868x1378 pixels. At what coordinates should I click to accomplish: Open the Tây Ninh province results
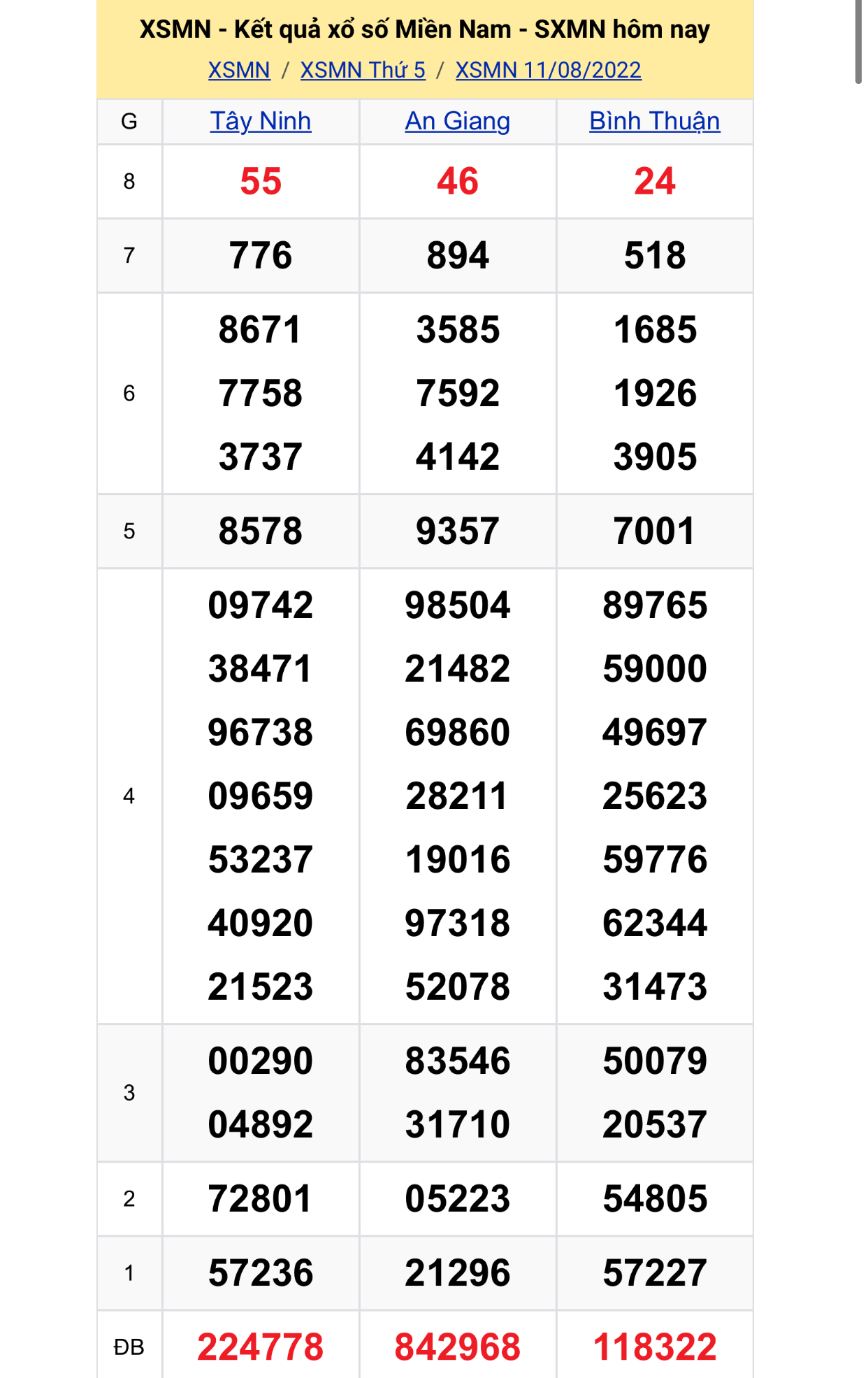point(261,120)
